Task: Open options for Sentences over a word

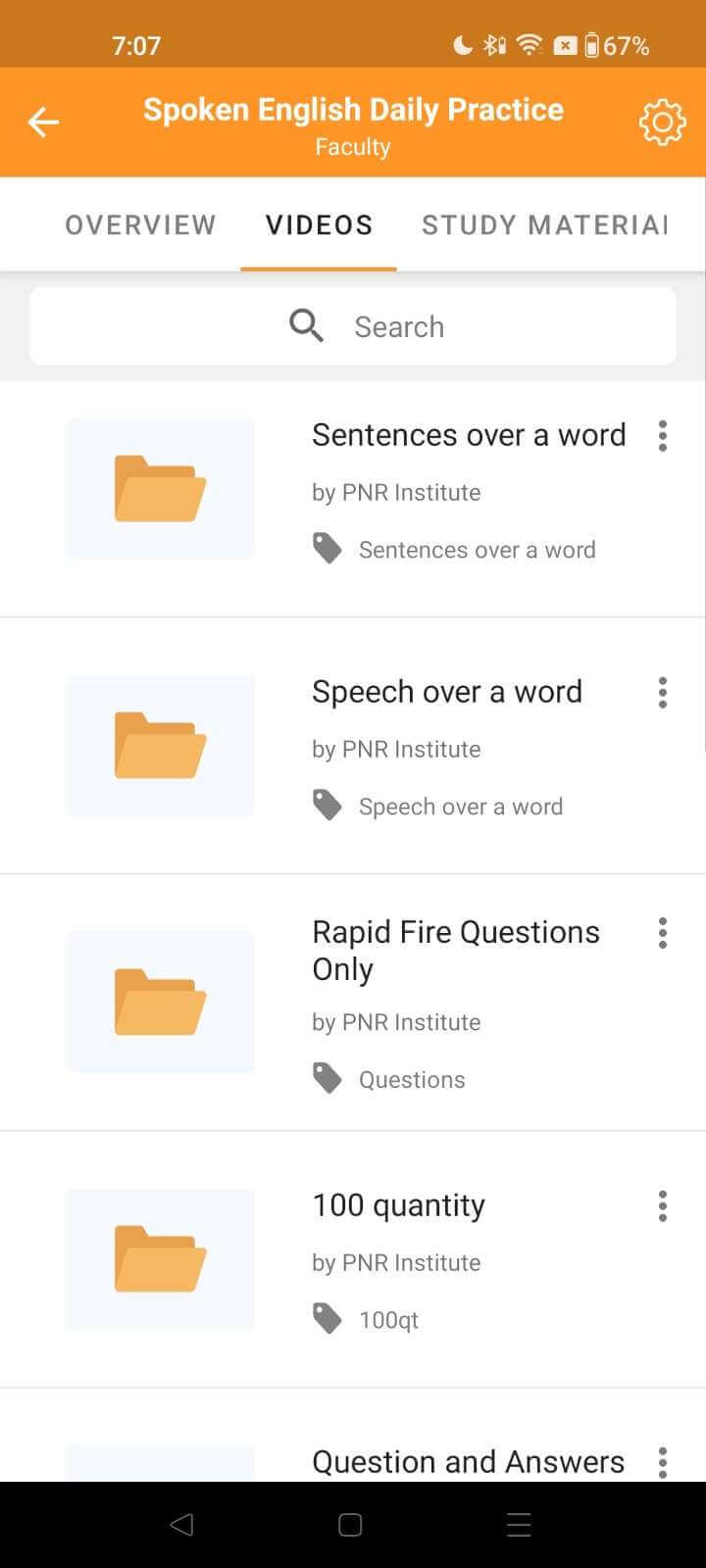Action: [663, 436]
